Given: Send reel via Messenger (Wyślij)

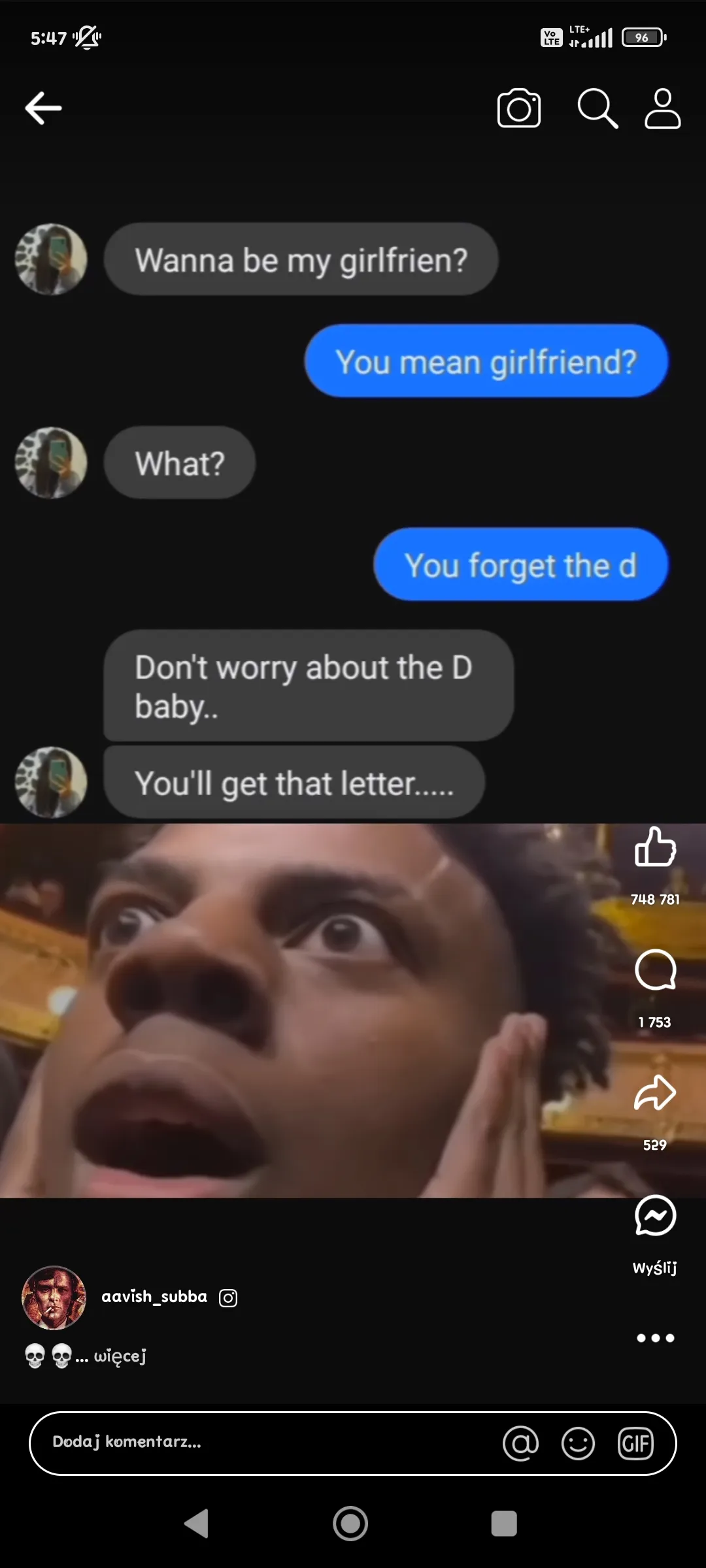Looking at the screenshot, I should pyautogui.click(x=655, y=1217).
